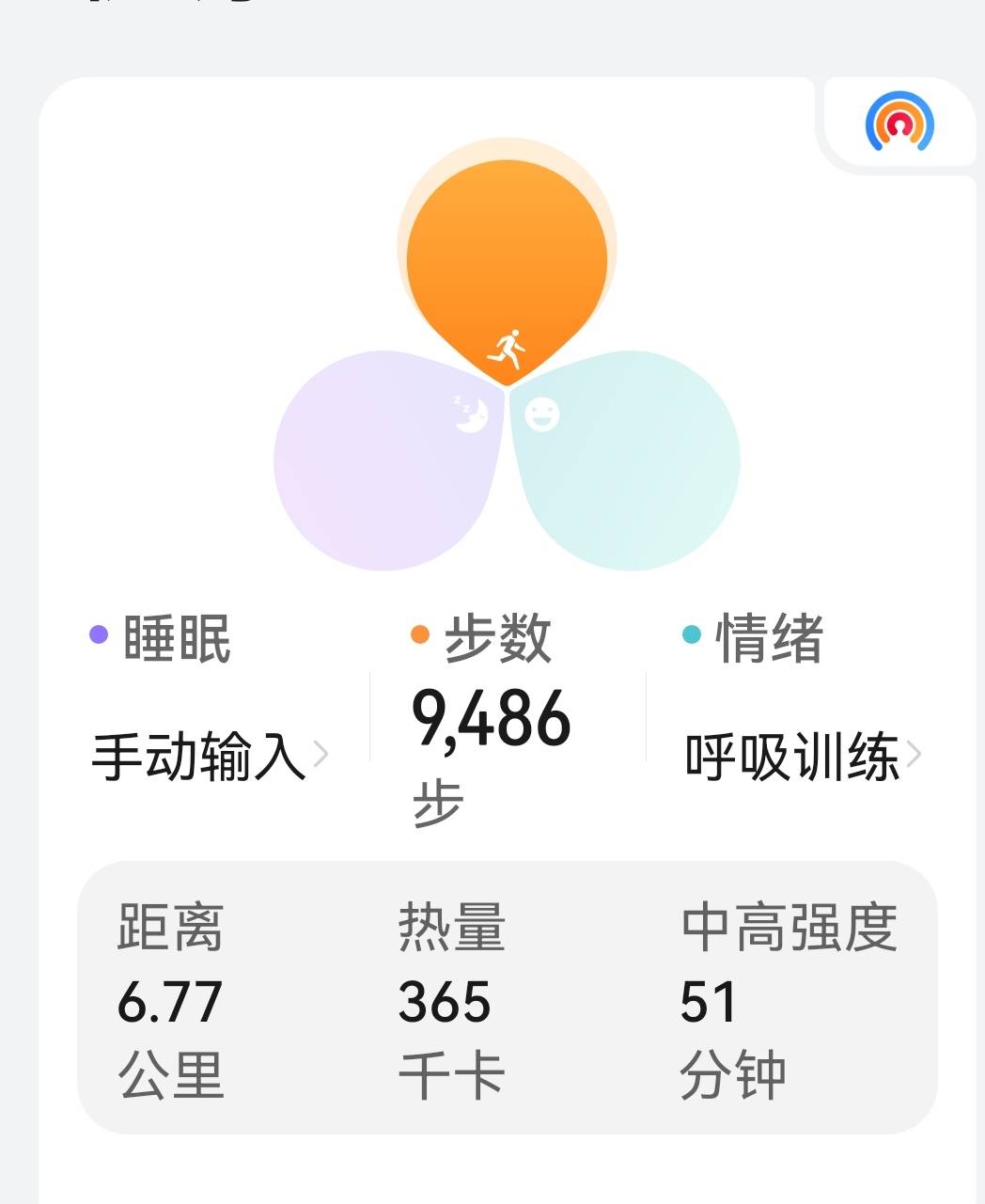
Task: Tap the smiley face icon on the teal petal
Action: click(x=543, y=414)
